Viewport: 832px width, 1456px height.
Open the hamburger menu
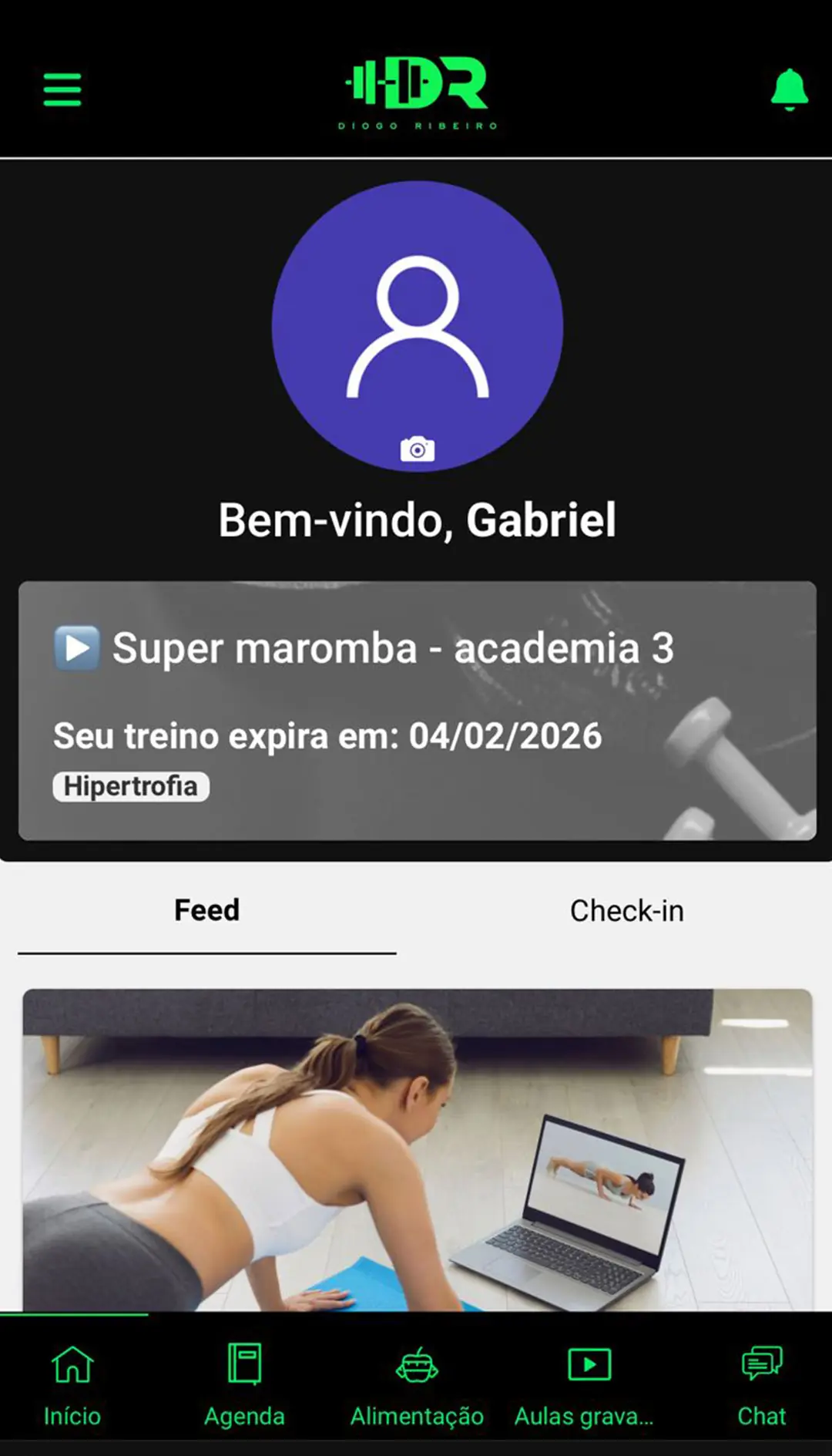pyautogui.click(x=62, y=89)
